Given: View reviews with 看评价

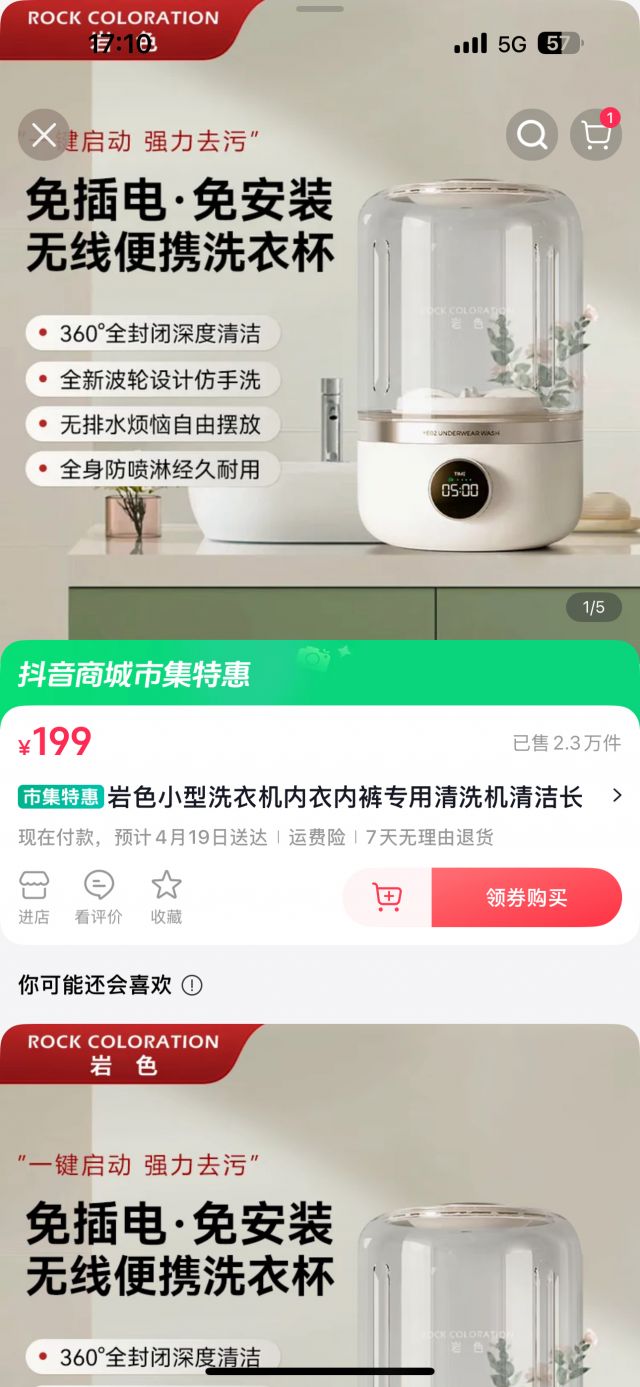Looking at the screenshot, I should pyautogui.click(x=98, y=897).
